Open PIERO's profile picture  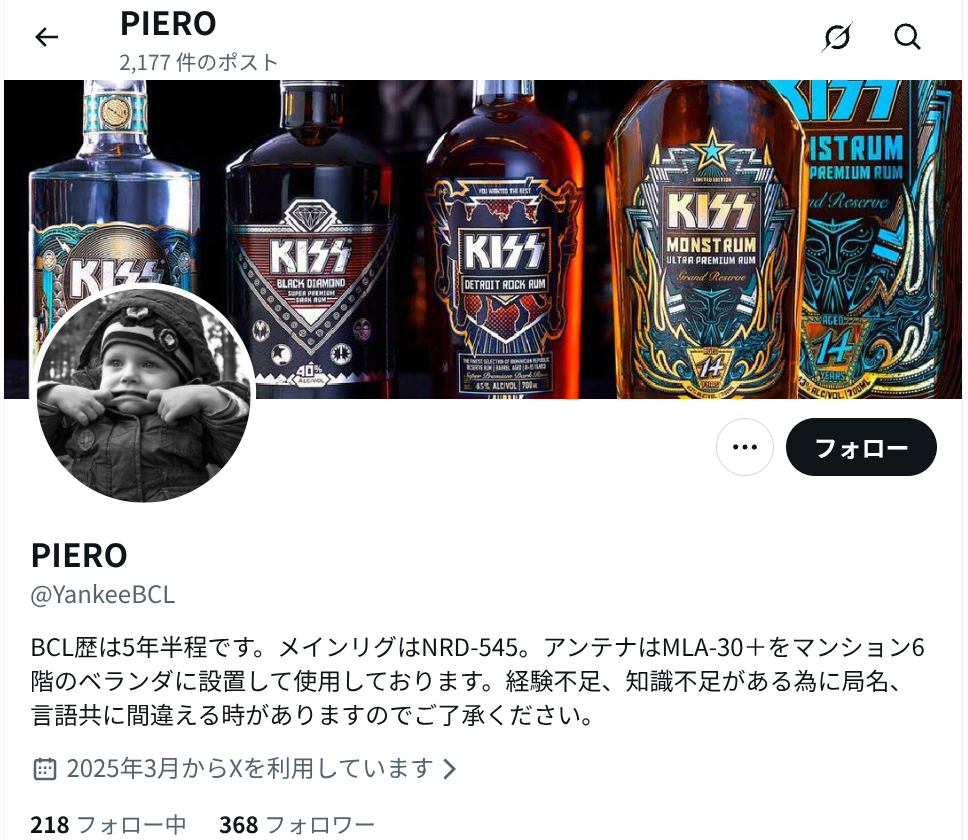143,394
